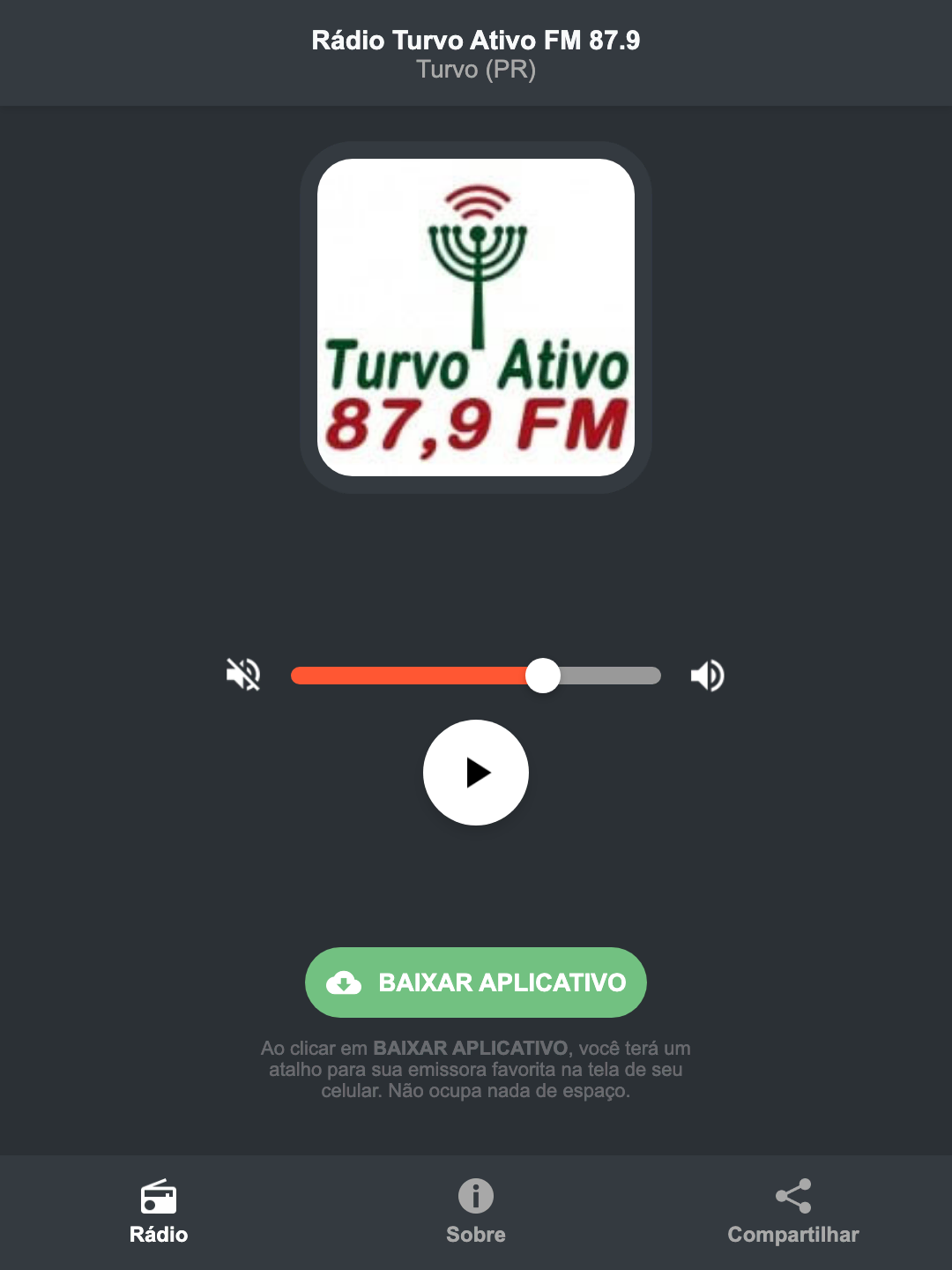This screenshot has width=952, height=1270.
Task: Click the bold BAIXAR APLICATIVO text in the description
Action: tap(472, 1048)
